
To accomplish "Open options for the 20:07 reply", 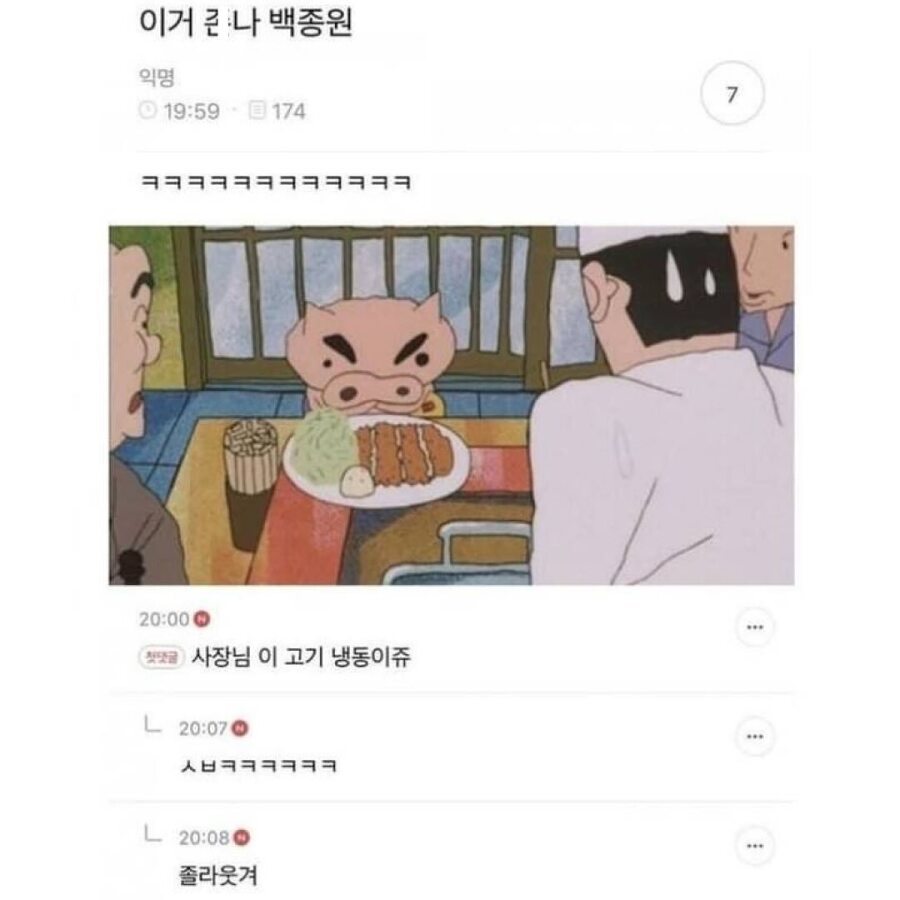I will pos(754,737).
